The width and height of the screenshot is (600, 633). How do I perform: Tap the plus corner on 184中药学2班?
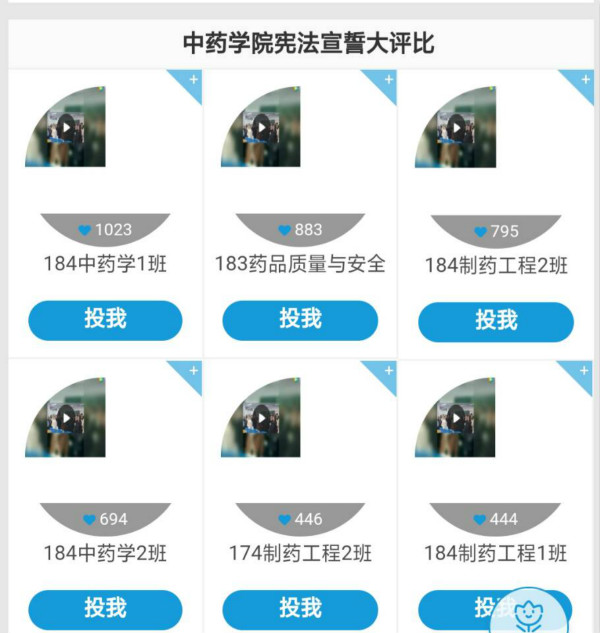[192, 371]
